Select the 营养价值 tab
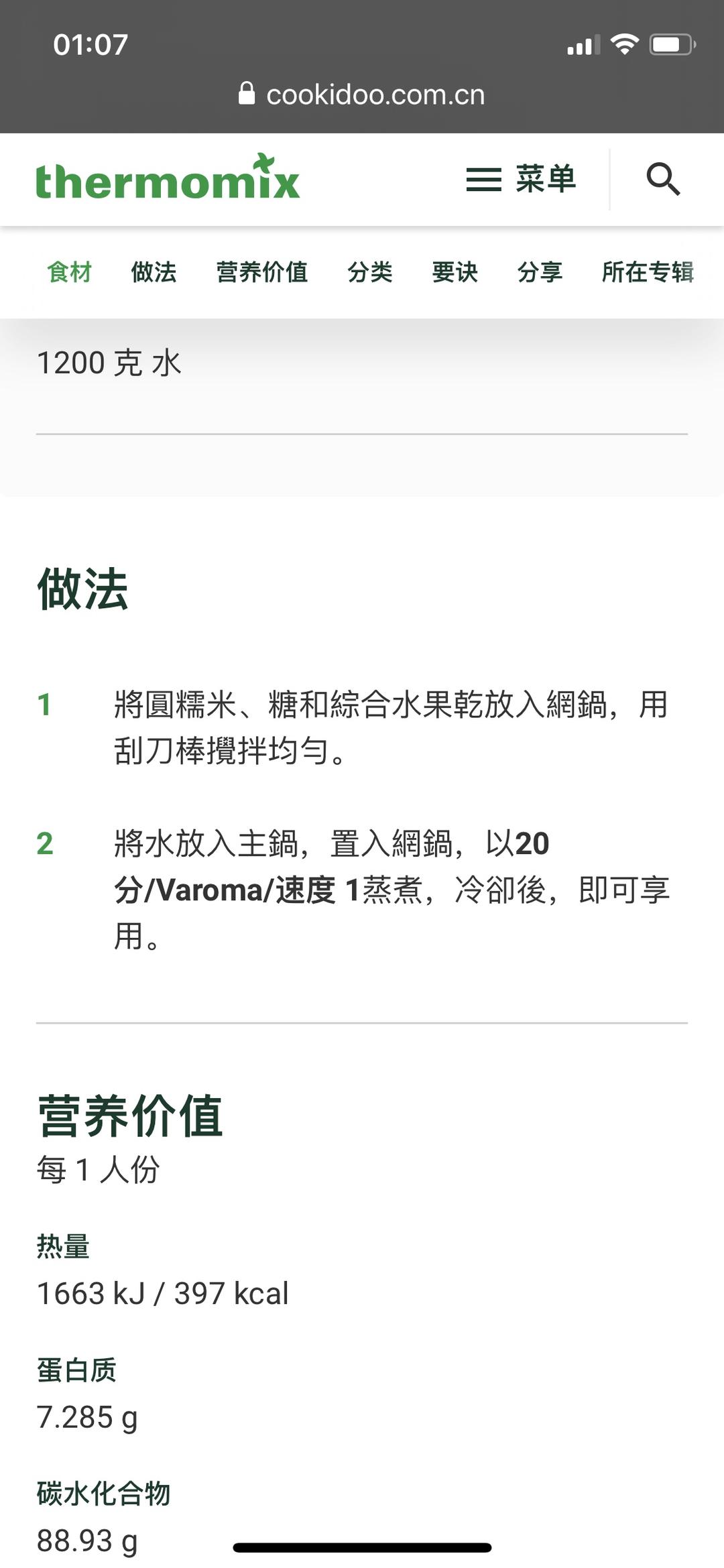 [261, 272]
